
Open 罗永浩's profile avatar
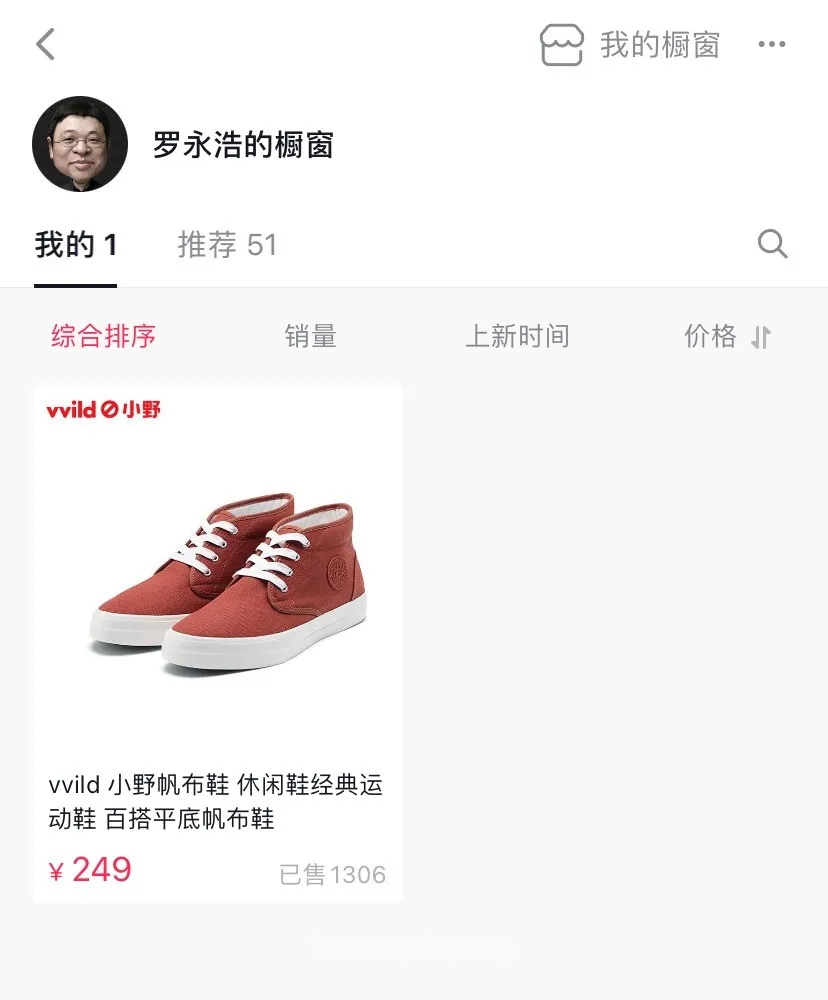80,144
